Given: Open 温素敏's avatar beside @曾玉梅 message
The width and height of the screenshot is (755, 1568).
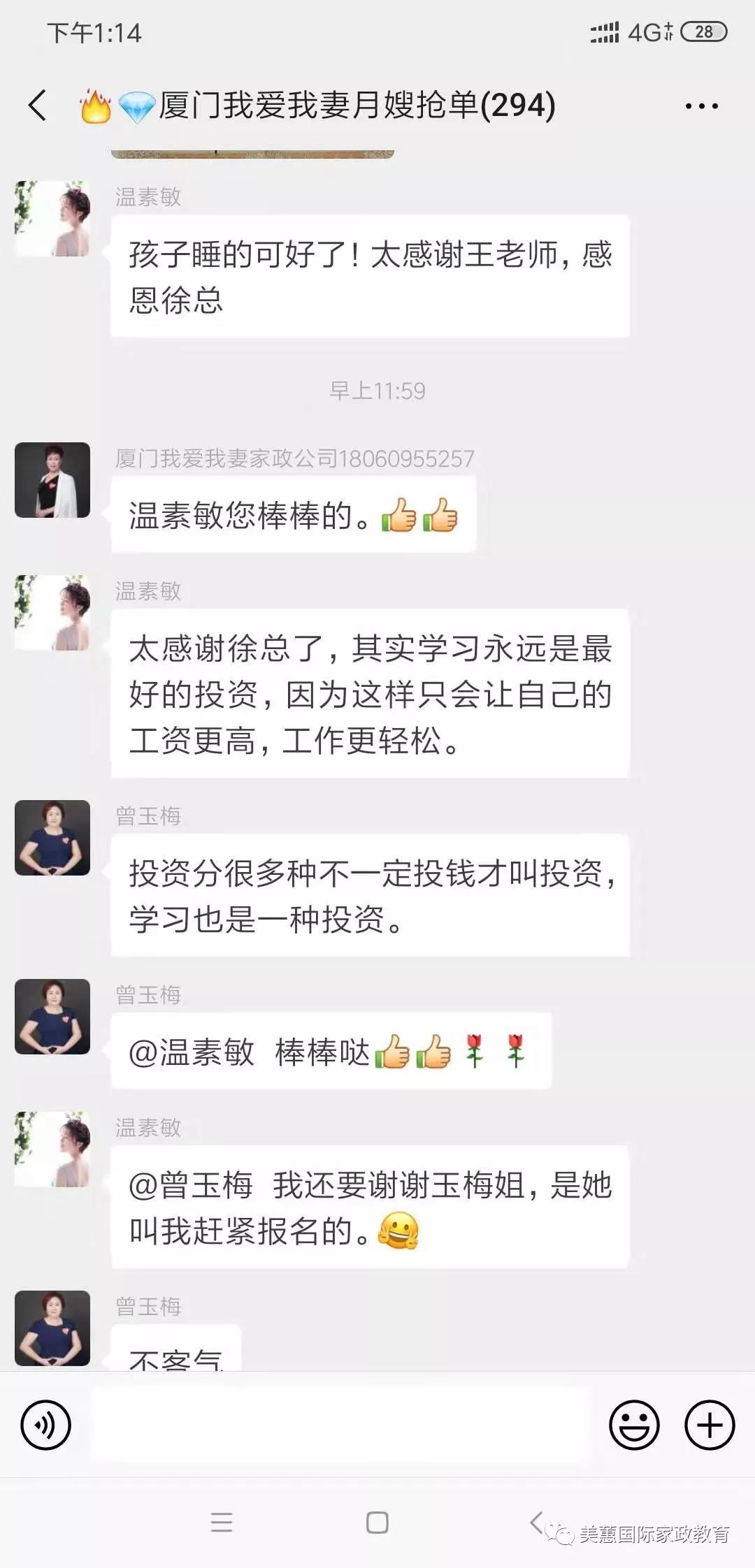Looking at the screenshot, I should point(52,1149).
